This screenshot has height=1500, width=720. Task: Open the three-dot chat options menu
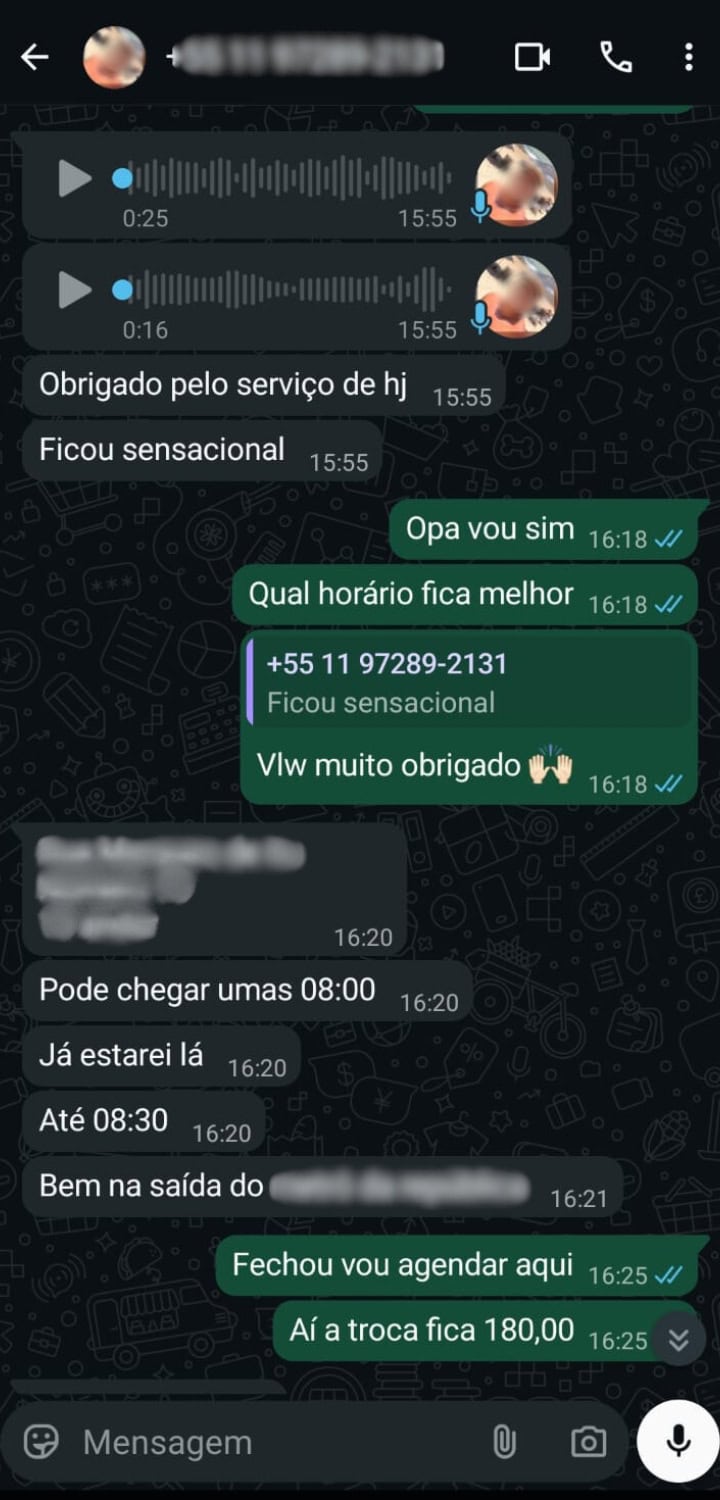click(x=688, y=57)
